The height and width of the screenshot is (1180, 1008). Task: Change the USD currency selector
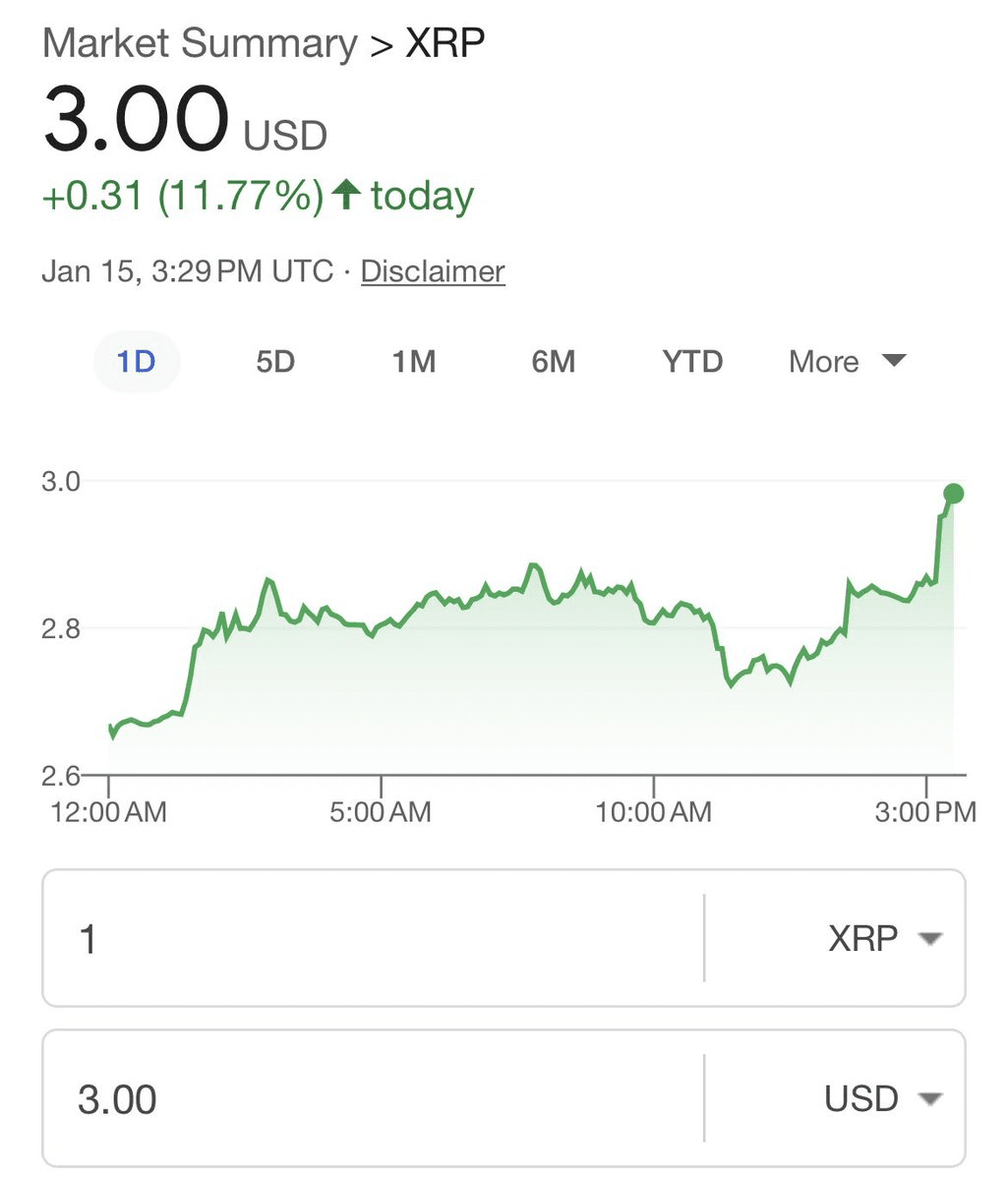click(x=881, y=1098)
